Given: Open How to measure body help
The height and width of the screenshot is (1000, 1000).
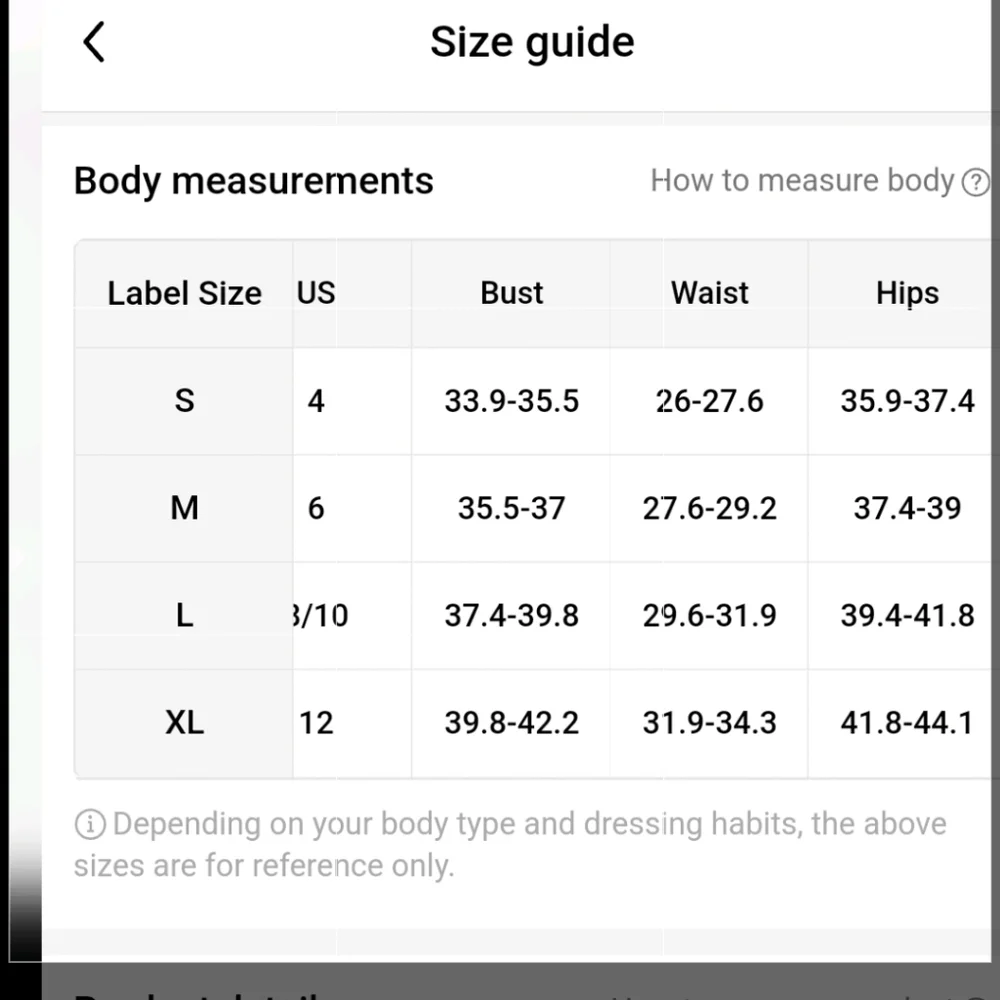Looking at the screenshot, I should pos(818,181).
